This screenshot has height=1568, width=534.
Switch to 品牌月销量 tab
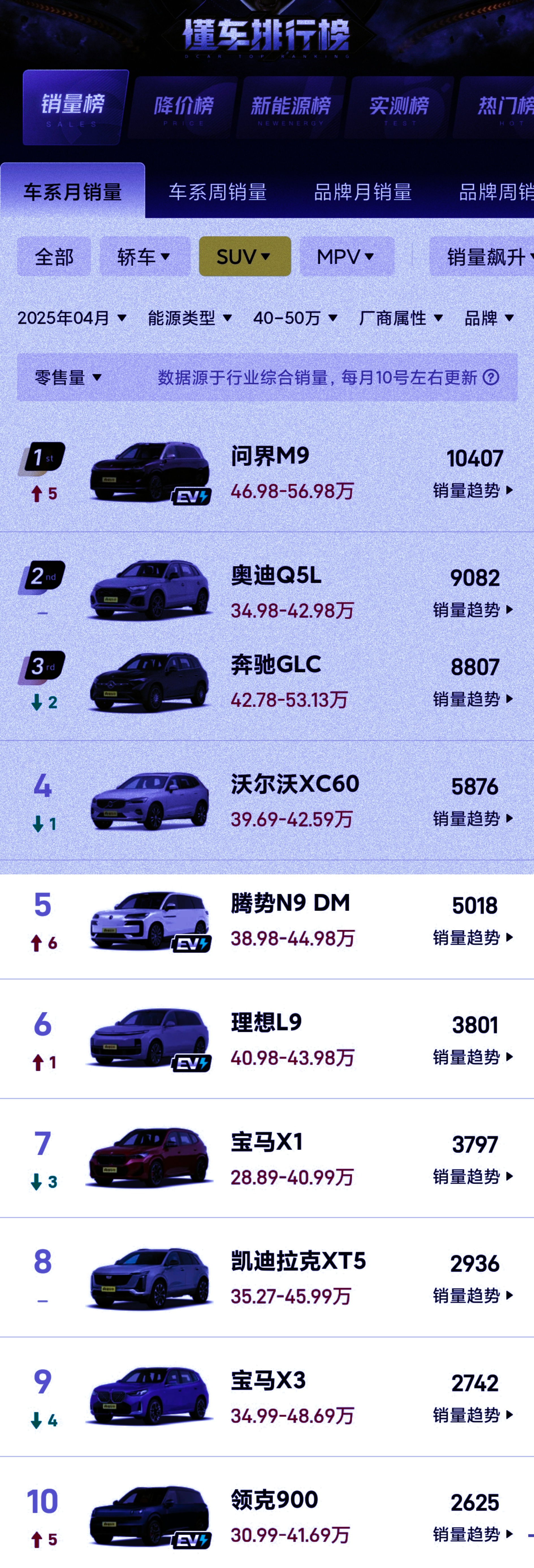(x=362, y=192)
